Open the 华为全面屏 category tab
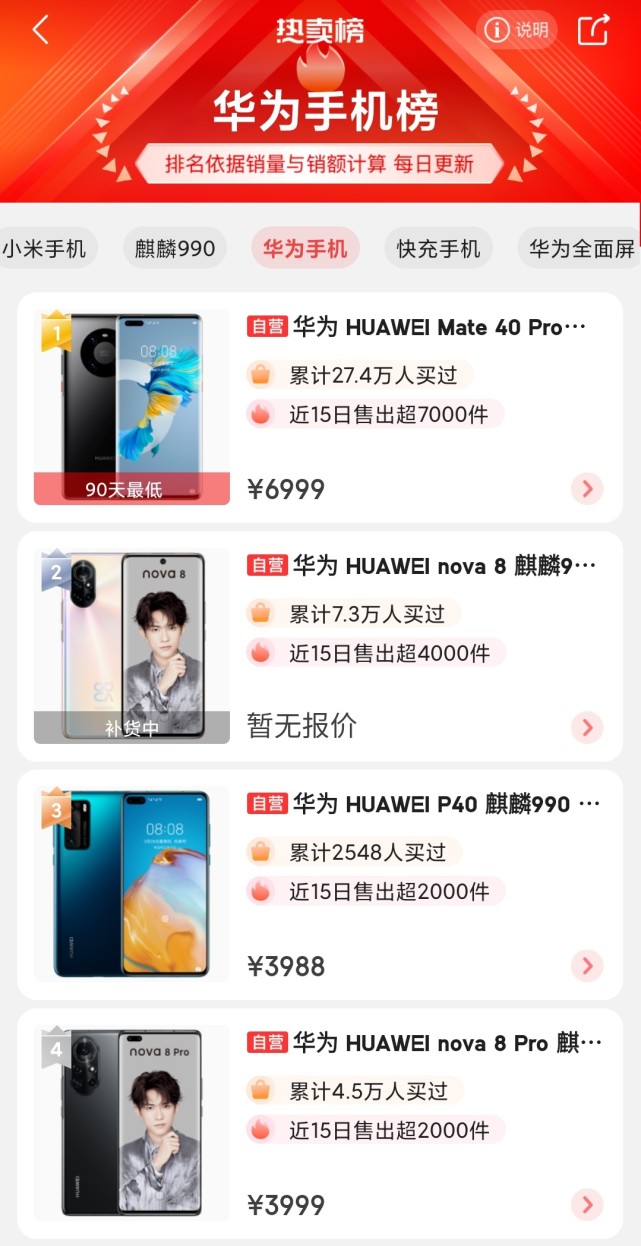Screen dimensions: 641x1246 (580, 248)
